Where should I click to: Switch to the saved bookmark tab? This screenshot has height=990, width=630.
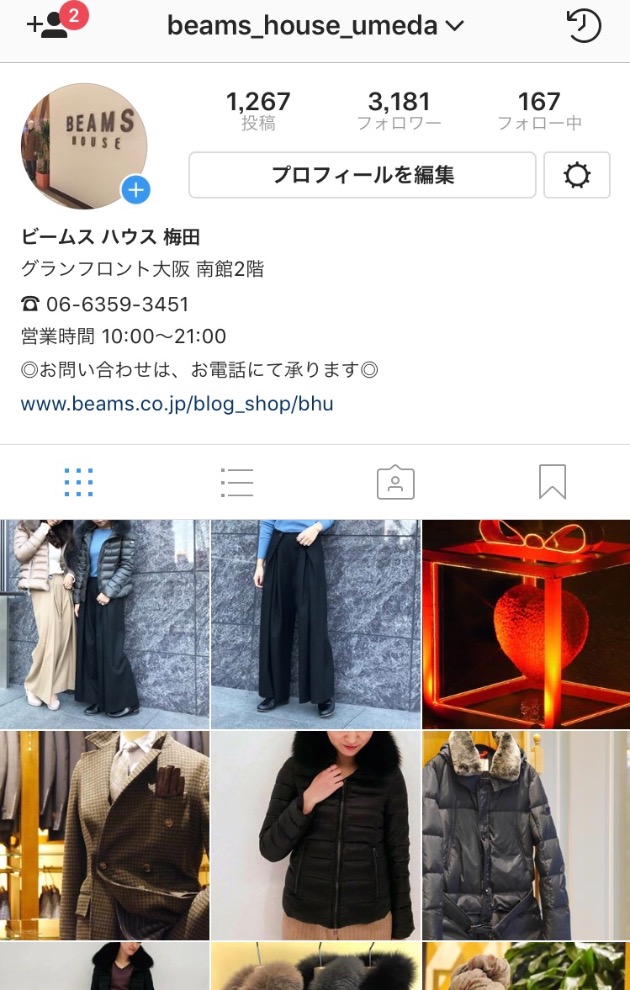click(552, 482)
